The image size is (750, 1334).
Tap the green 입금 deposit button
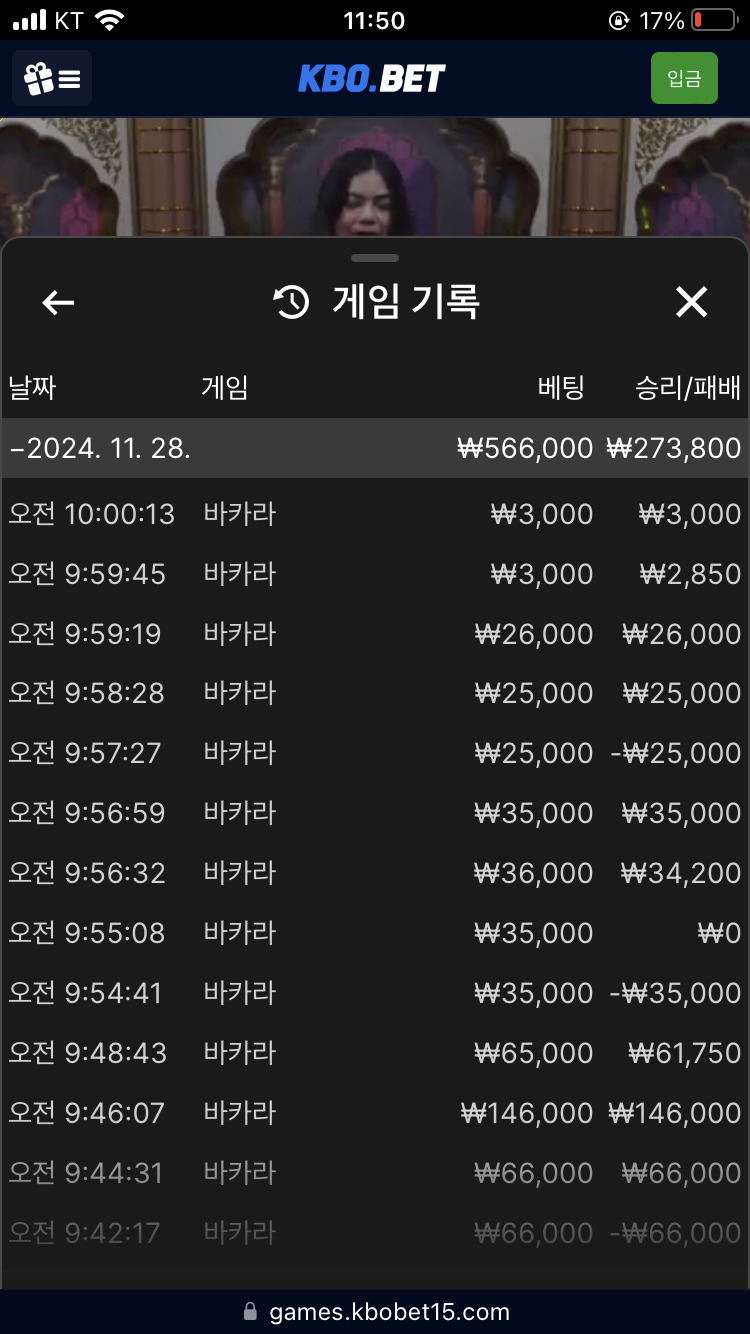[684, 78]
